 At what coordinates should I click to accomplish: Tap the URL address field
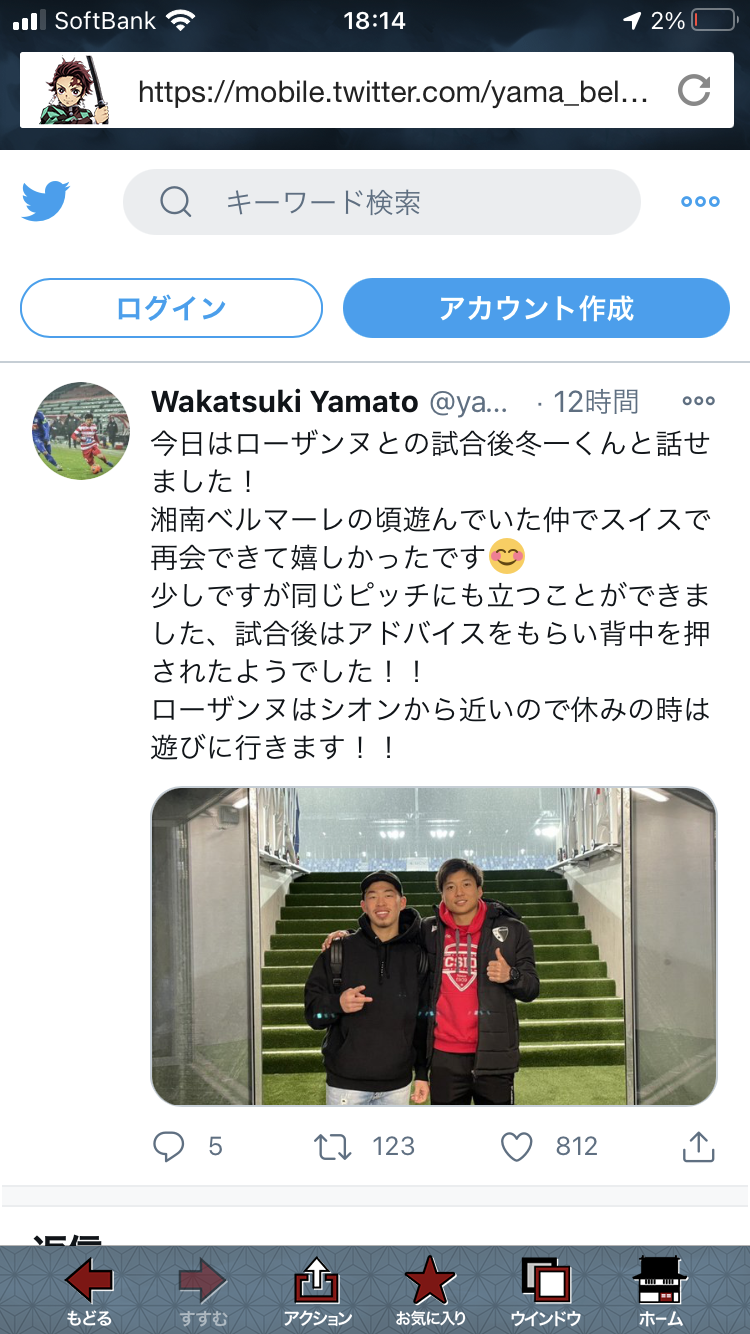[392, 93]
